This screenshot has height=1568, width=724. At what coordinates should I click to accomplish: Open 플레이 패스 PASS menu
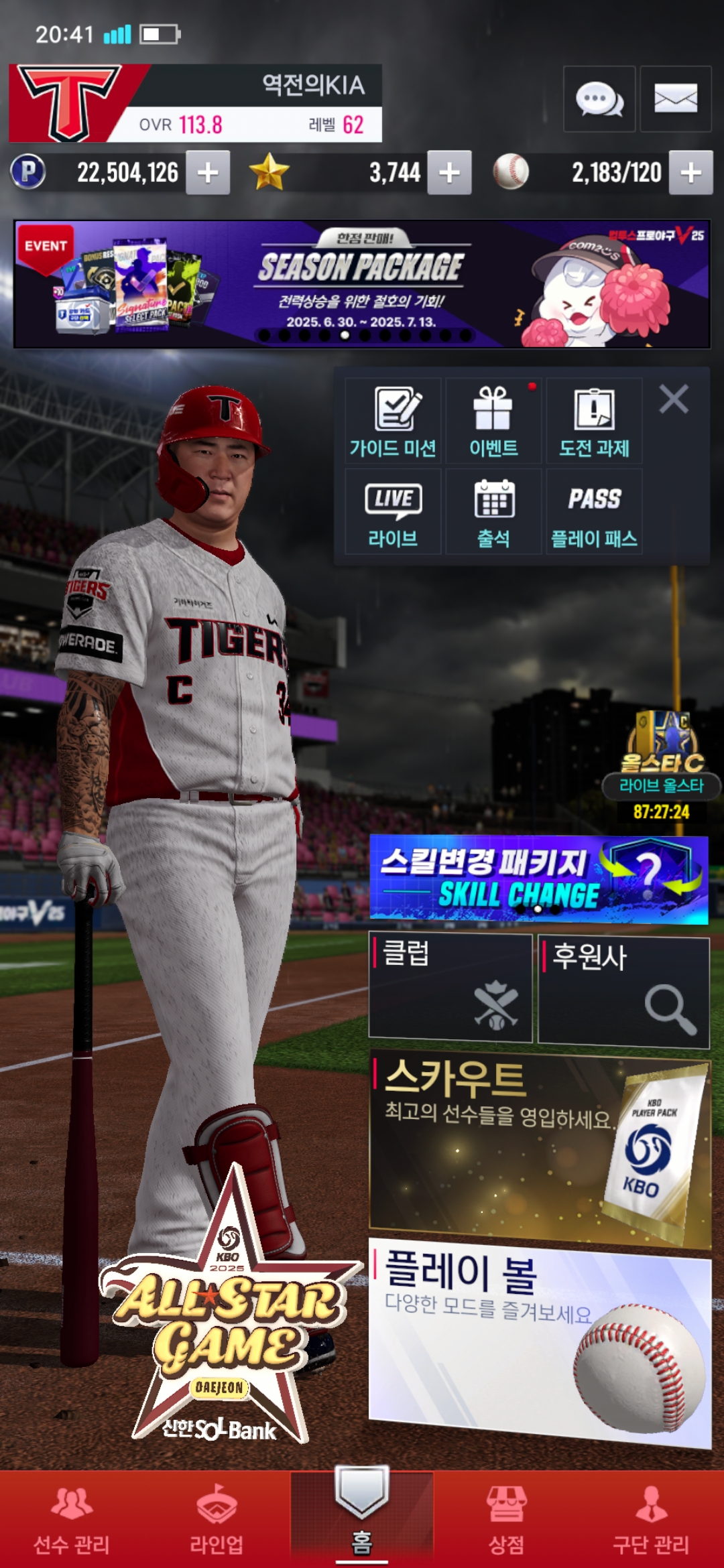coord(594,512)
